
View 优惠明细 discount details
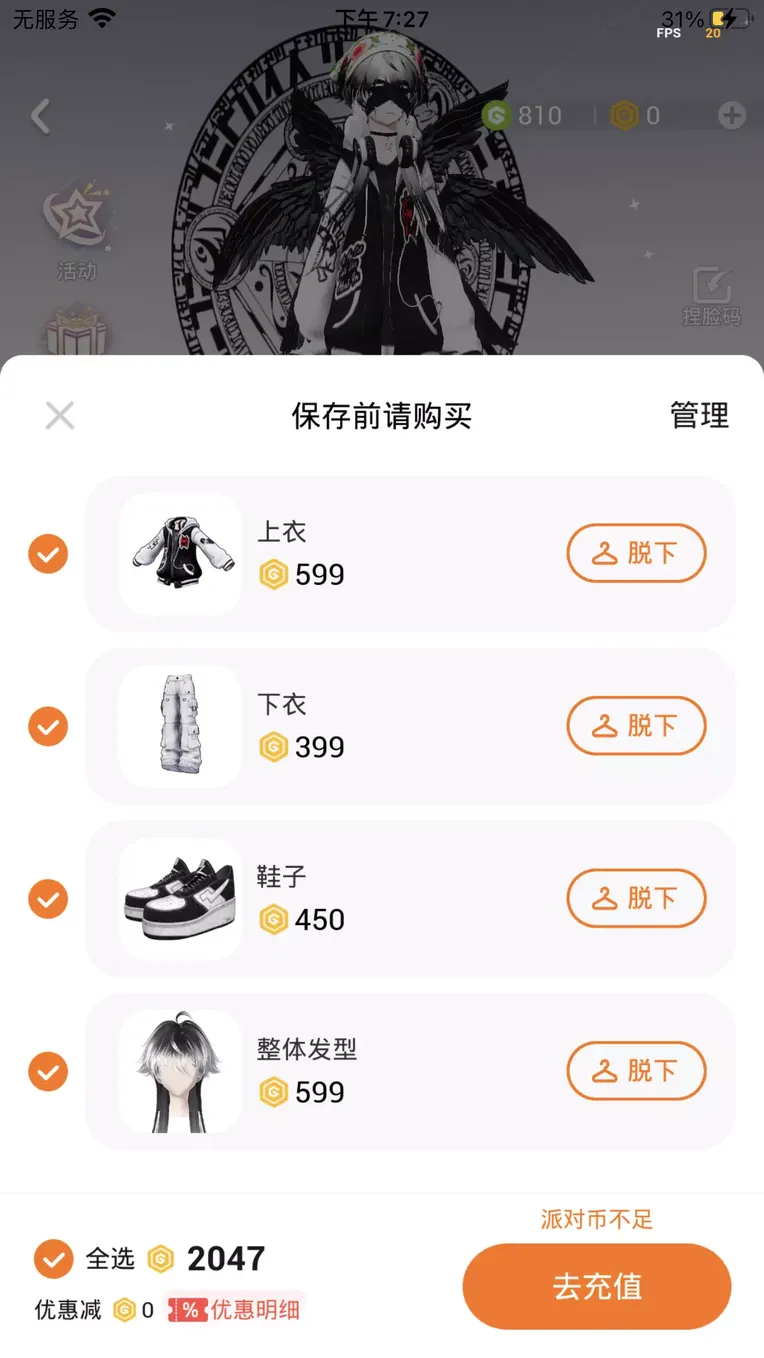tap(236, 1310)
